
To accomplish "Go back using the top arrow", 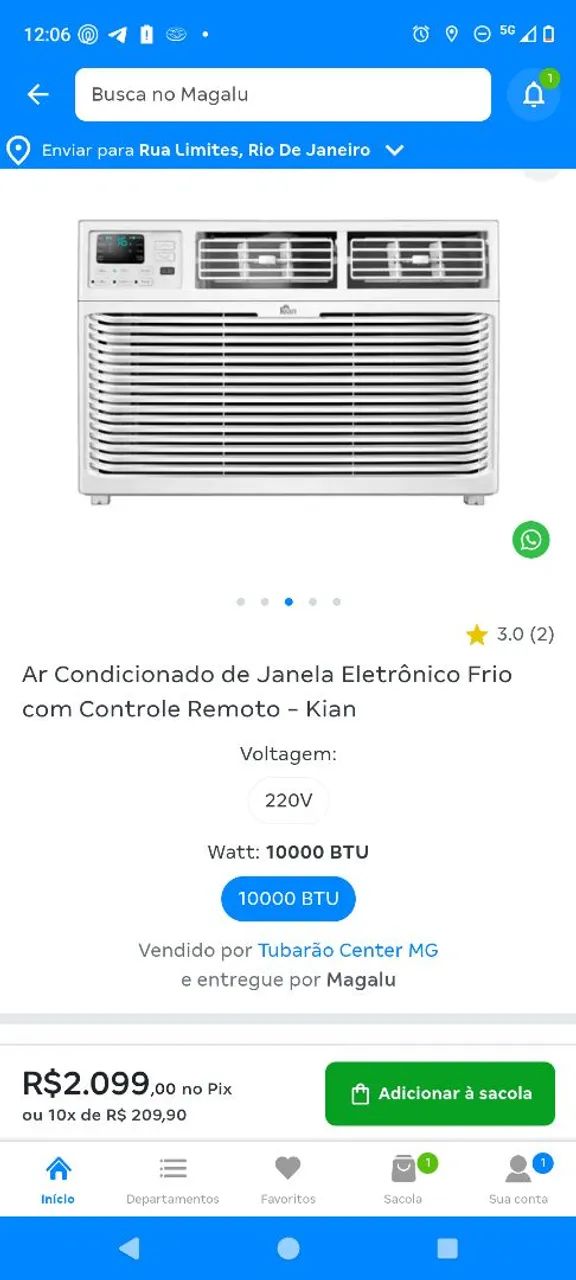I will tap(38, 94).
